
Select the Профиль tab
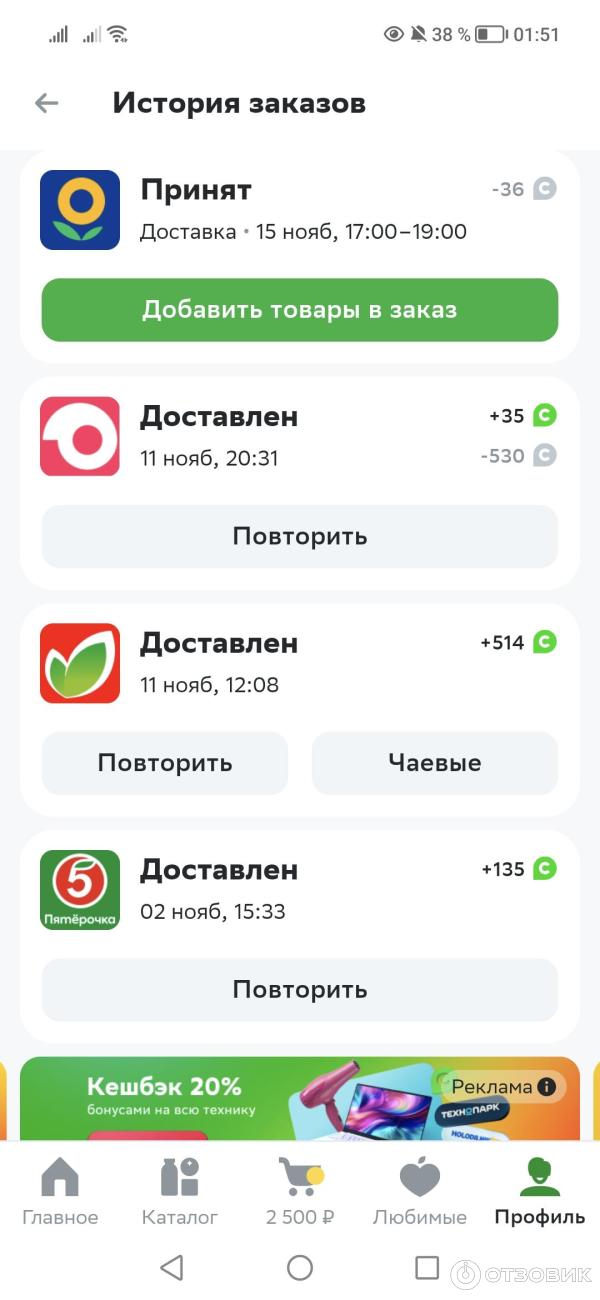point(540,1190)
